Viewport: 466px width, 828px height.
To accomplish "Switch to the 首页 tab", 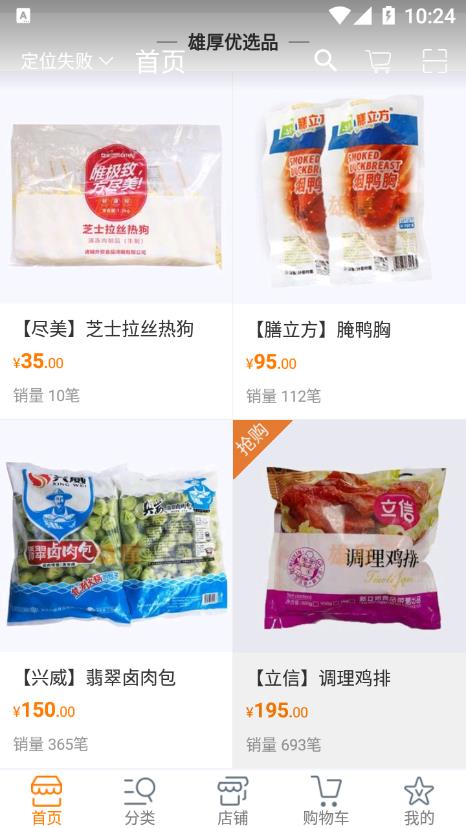I will [x=46, y=799].
